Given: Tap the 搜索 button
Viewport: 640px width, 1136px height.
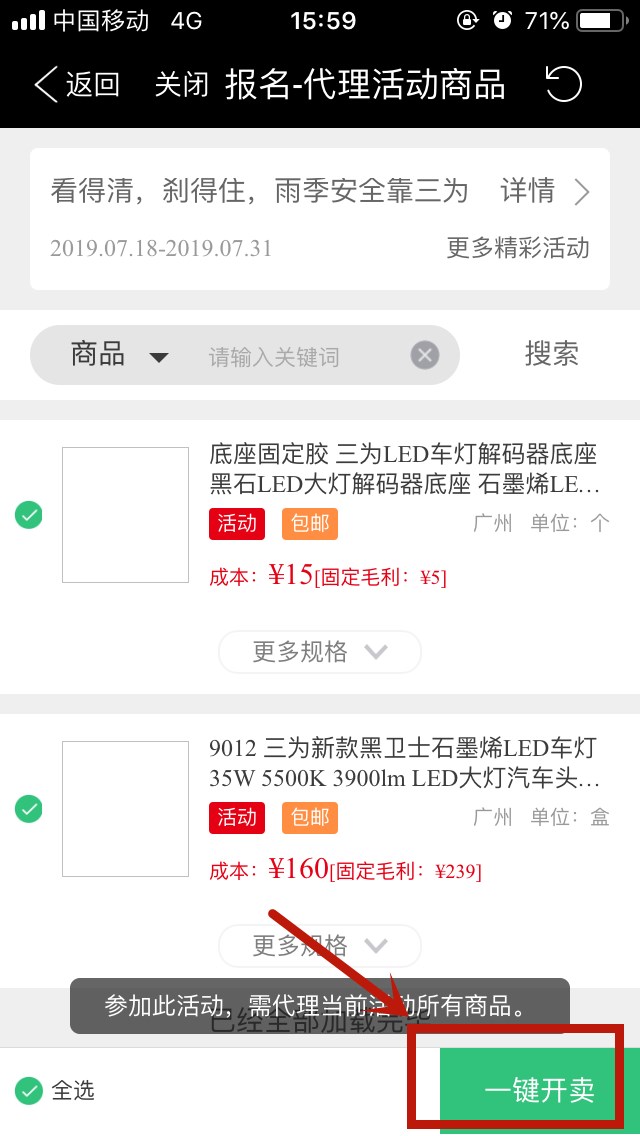Looking at the screenshot, I should (x=551, y=353).
